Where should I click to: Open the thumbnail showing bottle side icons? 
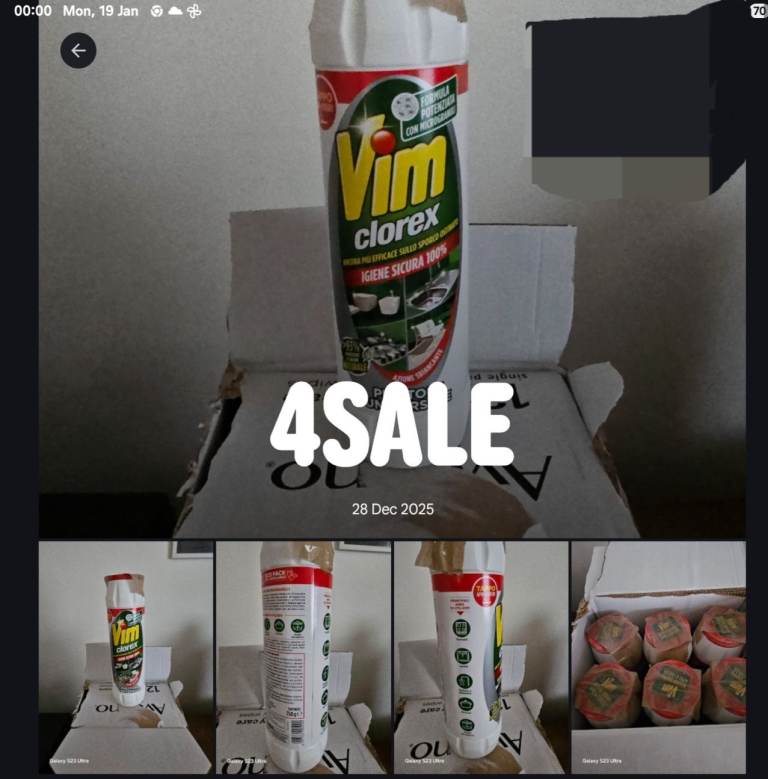(480, 657)
